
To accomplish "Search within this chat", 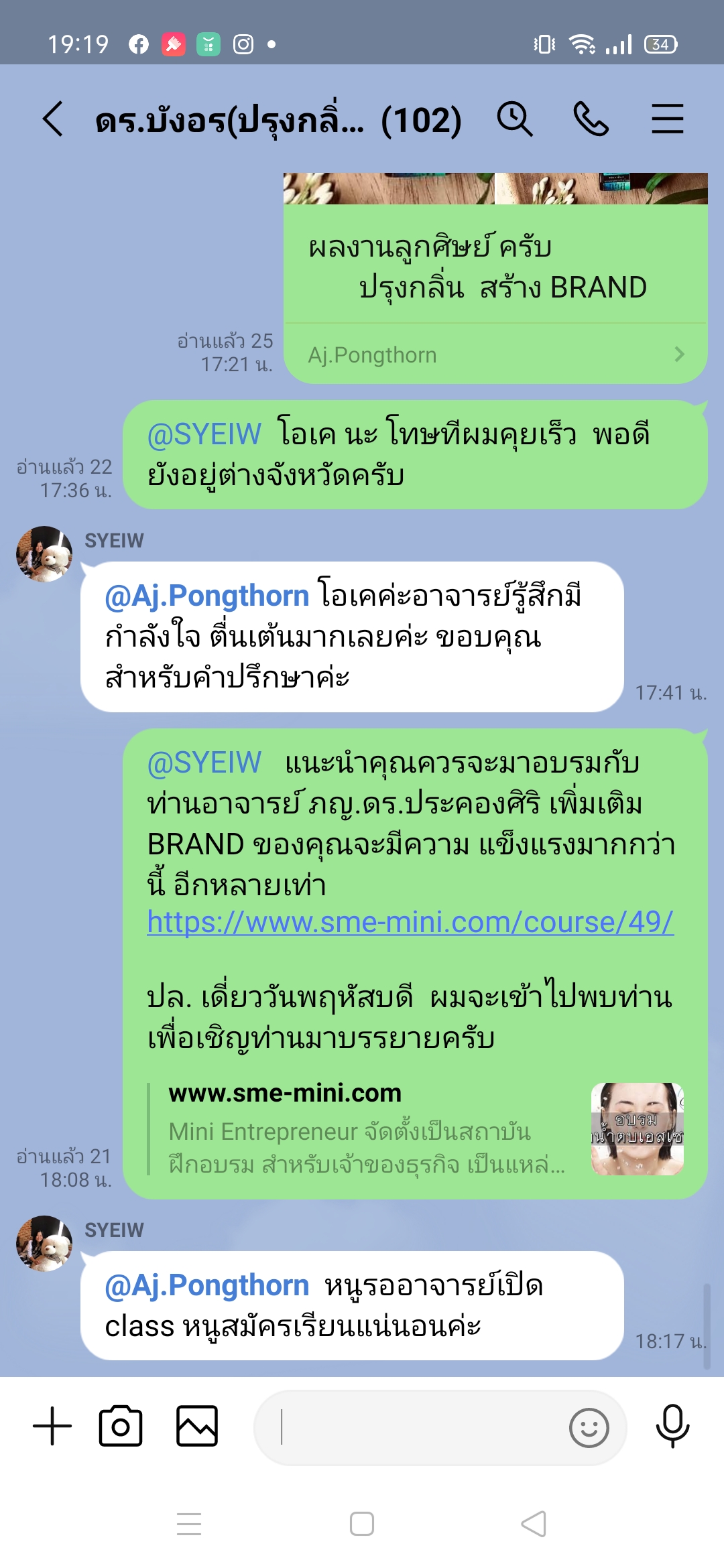I will 514,119.
